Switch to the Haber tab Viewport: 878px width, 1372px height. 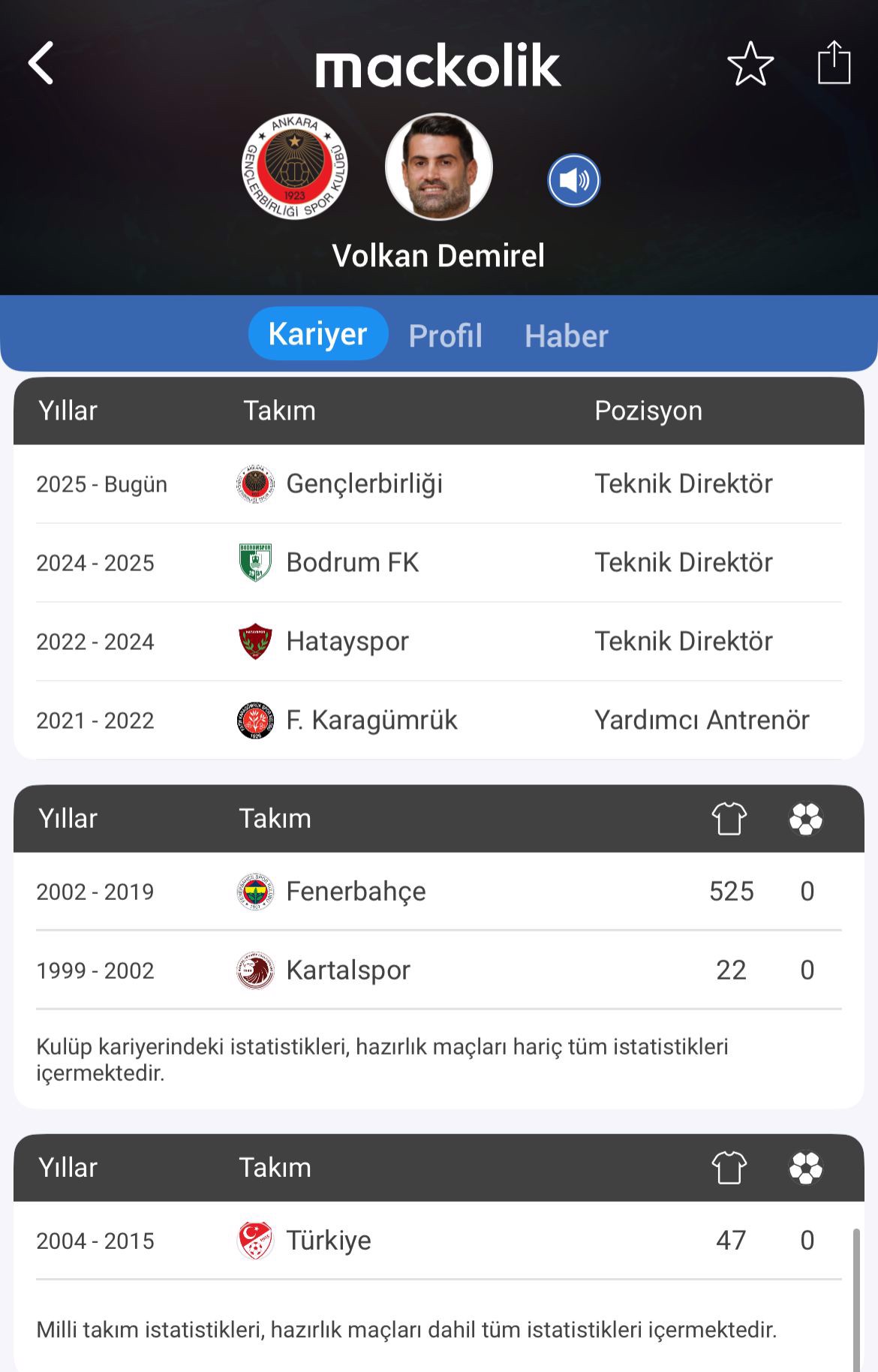coord(566,335)
